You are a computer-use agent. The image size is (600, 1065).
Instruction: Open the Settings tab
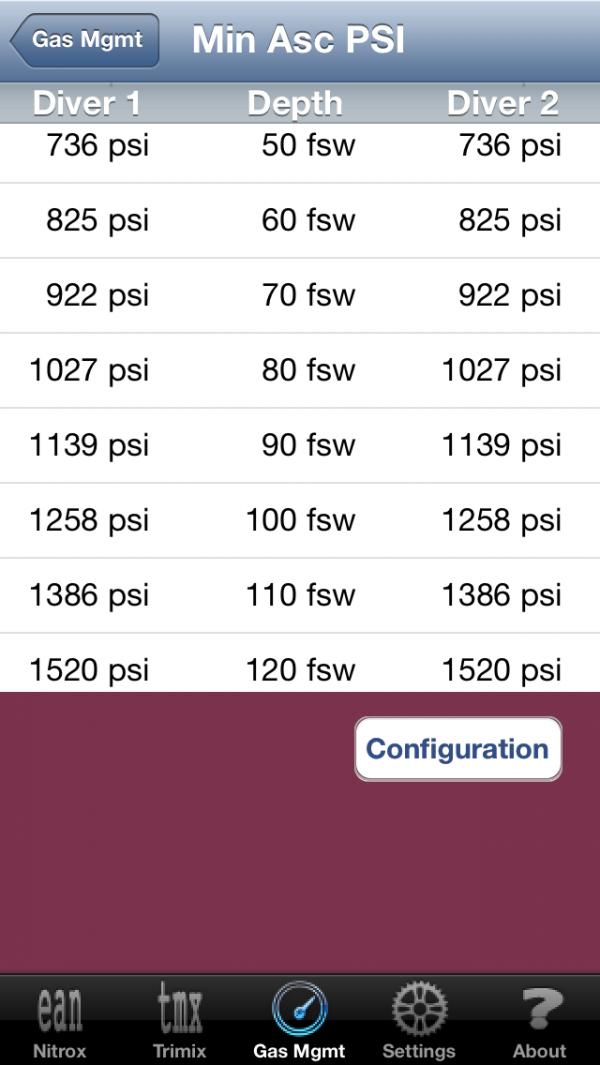(x=419, y=1021)
